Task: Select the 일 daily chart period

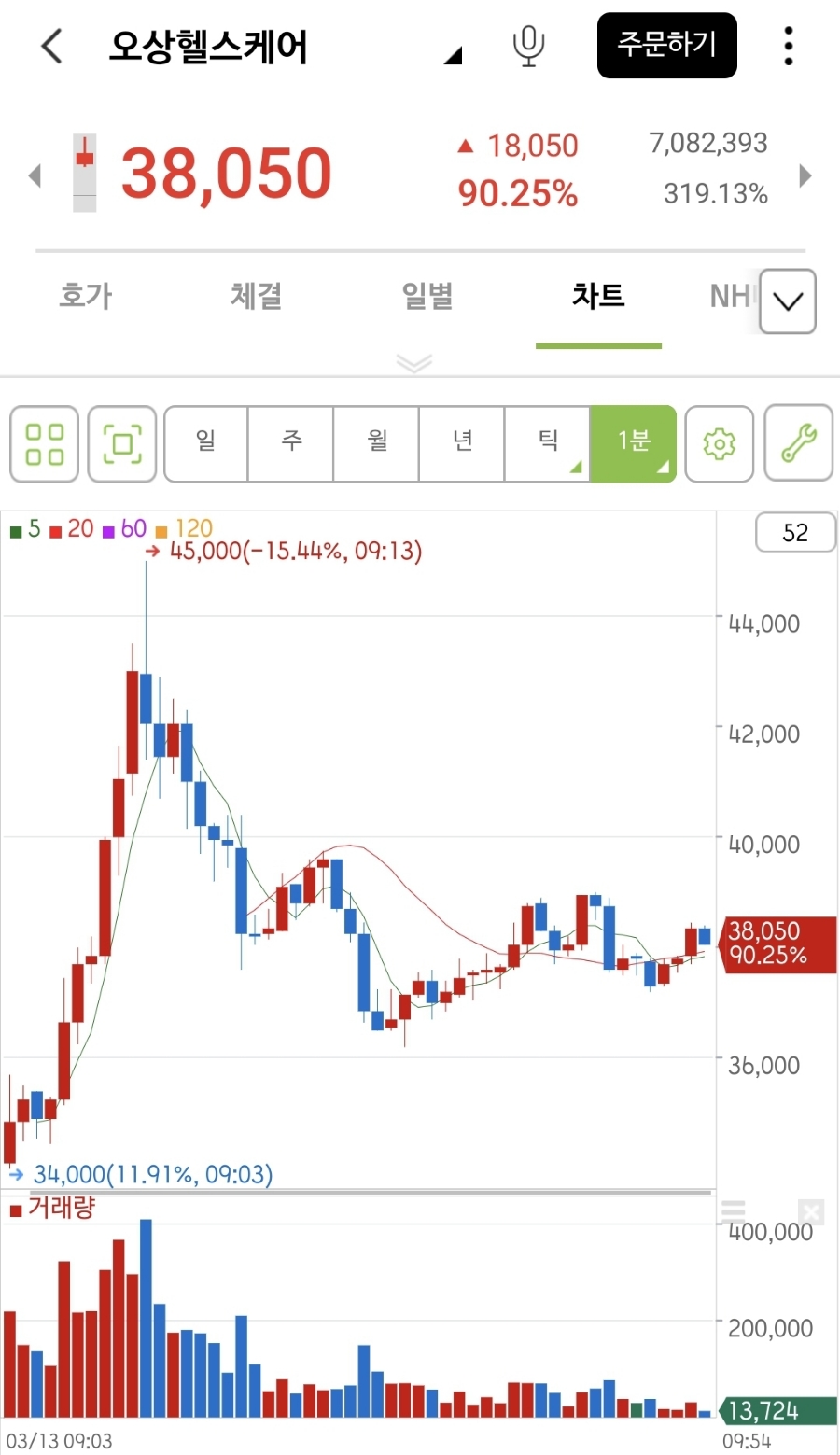Action: coord(205,443)
